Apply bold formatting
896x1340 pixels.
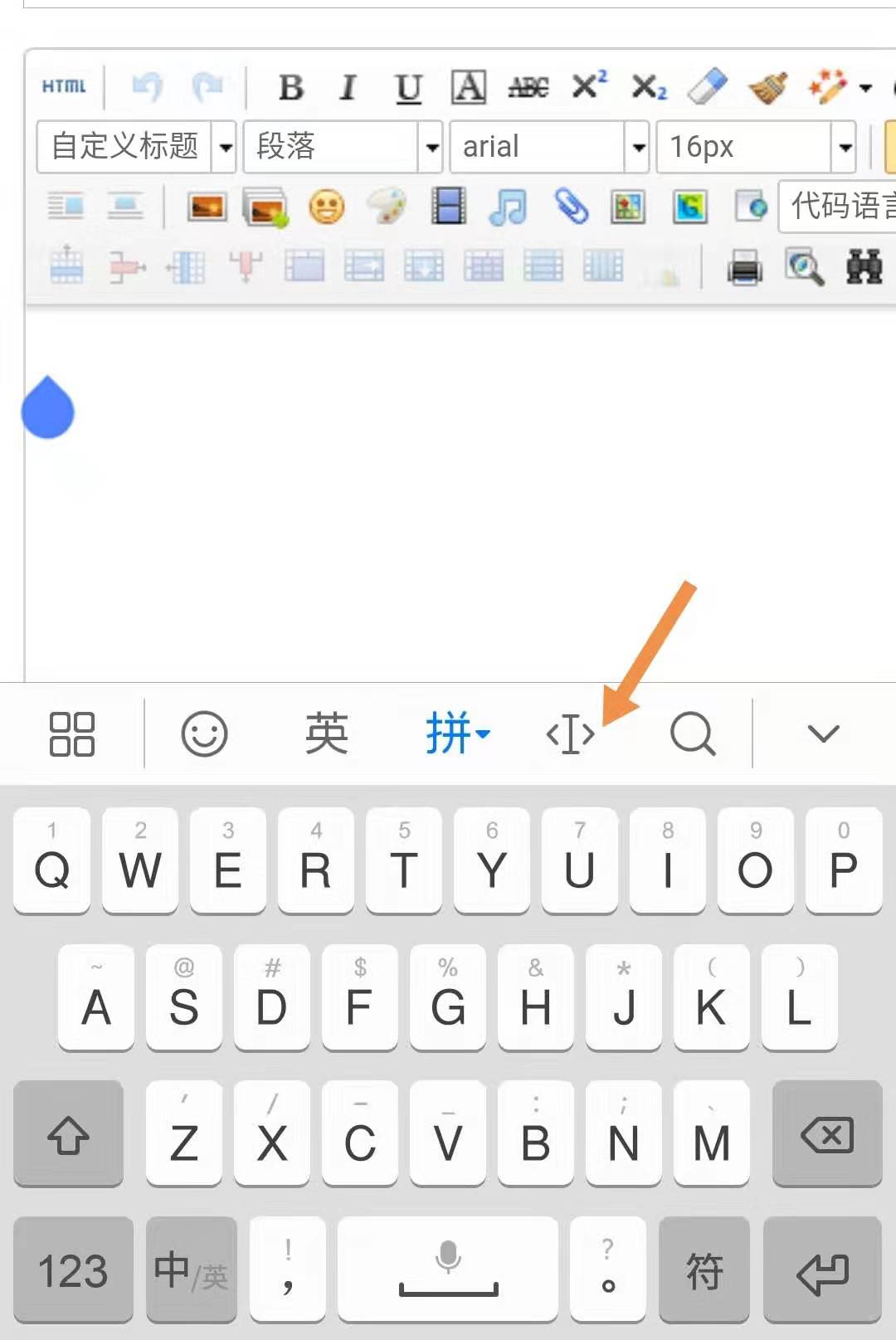(290, 87)
